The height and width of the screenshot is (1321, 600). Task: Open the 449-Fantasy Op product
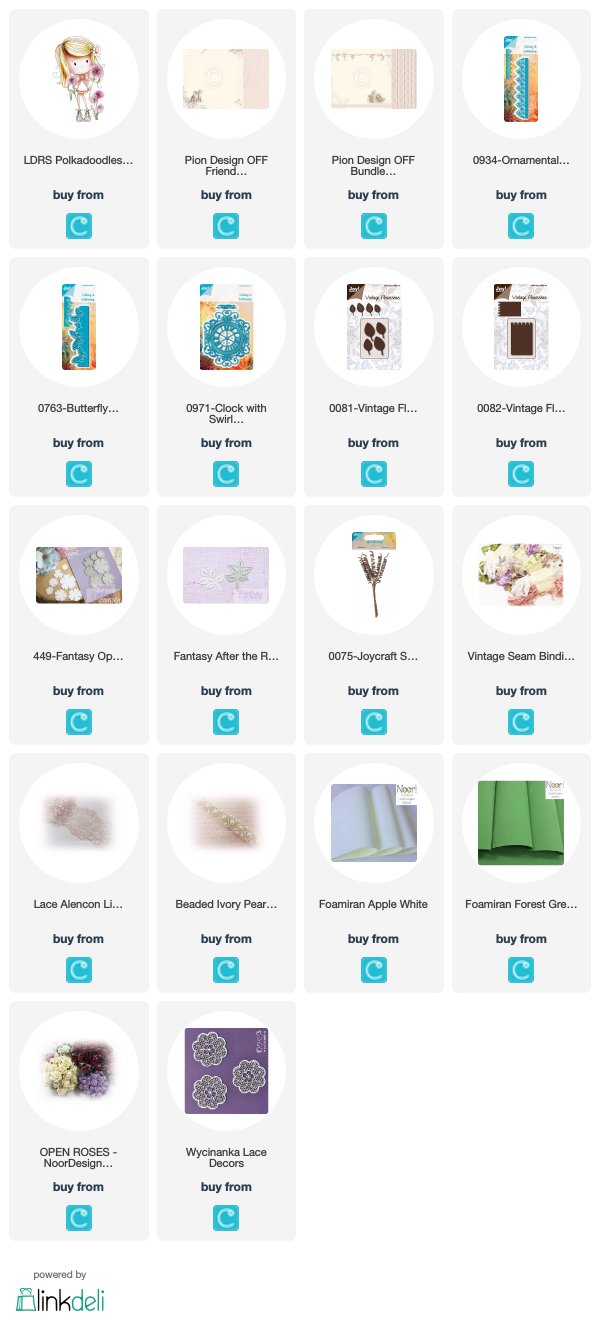[x=79, y=625]
